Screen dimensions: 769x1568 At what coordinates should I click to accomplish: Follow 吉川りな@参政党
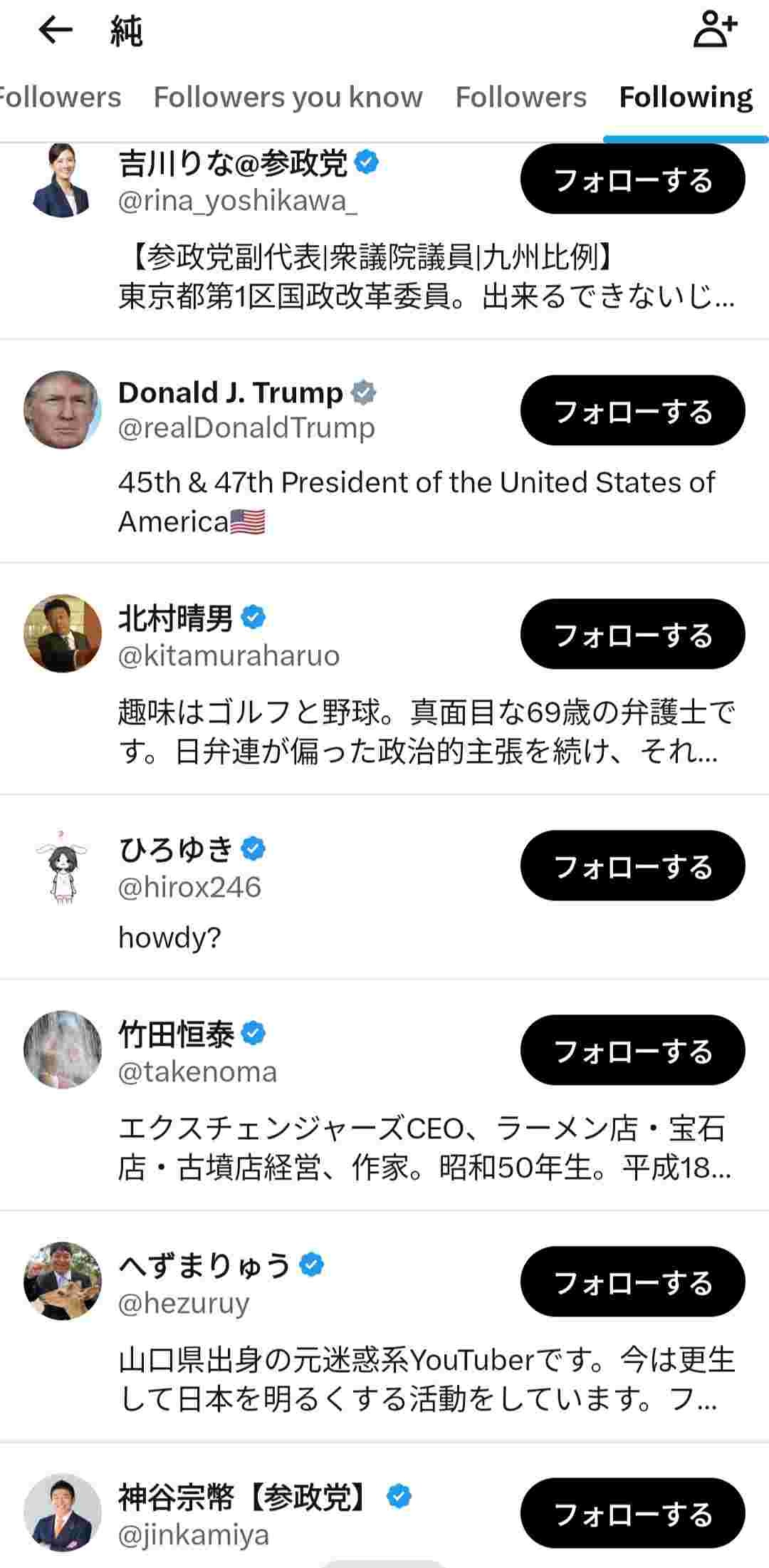click(x=632, y=180)
